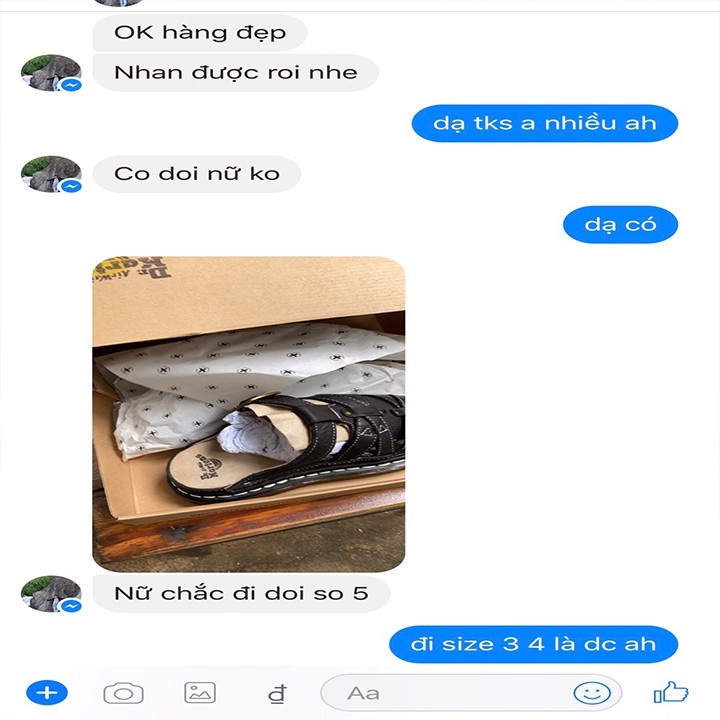Launch the camera to take a photo
Viewport: 720px width, 720px height.
(124, 692)
